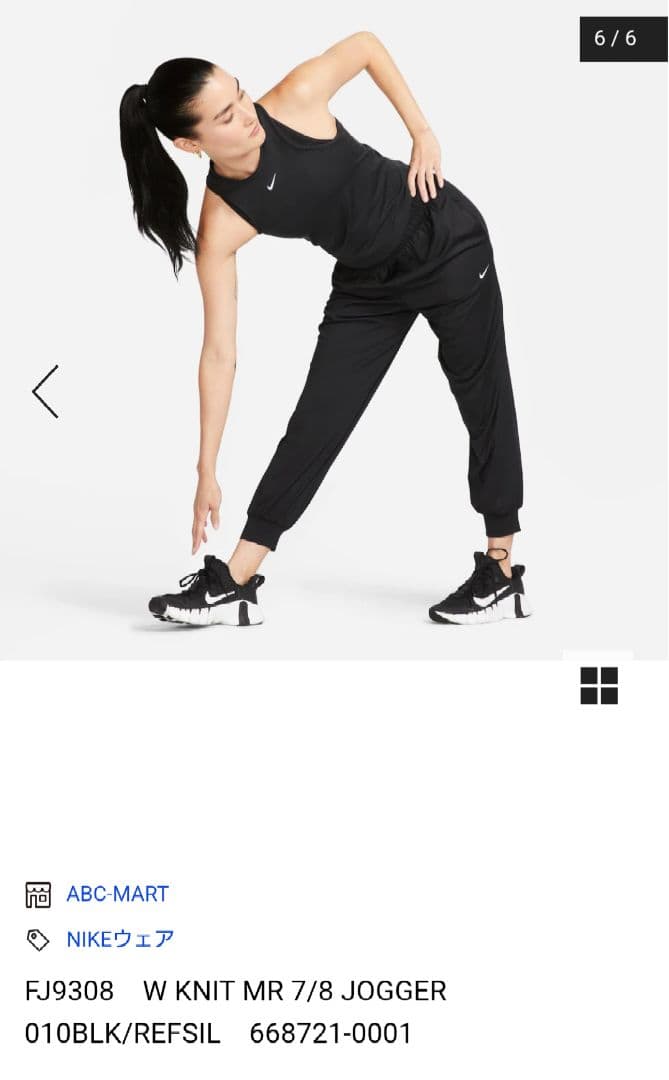Screen dimensions: 669x1080
Task: Open the ABC-MART shop link
Action: point(117,893)
